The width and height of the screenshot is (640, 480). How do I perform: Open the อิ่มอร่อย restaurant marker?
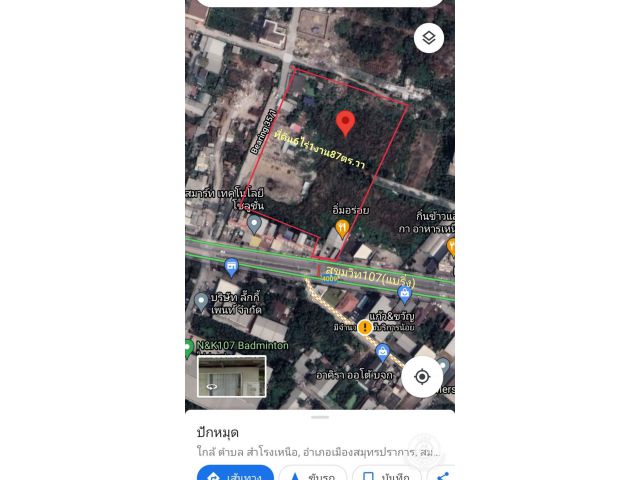tap(342, 228)
